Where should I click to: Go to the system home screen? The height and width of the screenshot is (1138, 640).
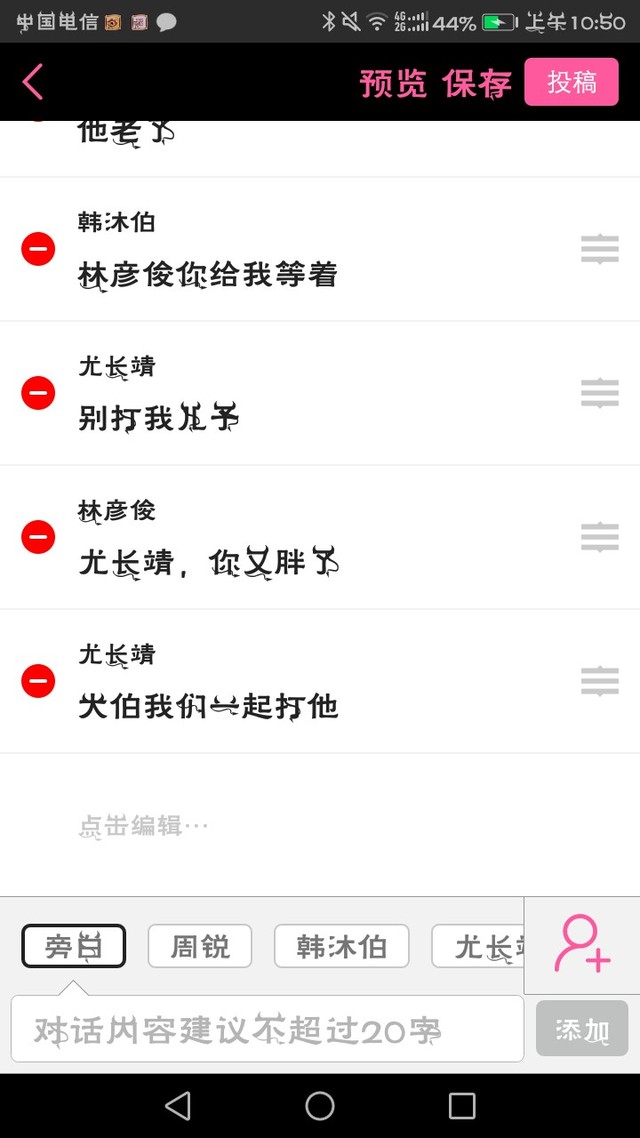coord(320,1106)
